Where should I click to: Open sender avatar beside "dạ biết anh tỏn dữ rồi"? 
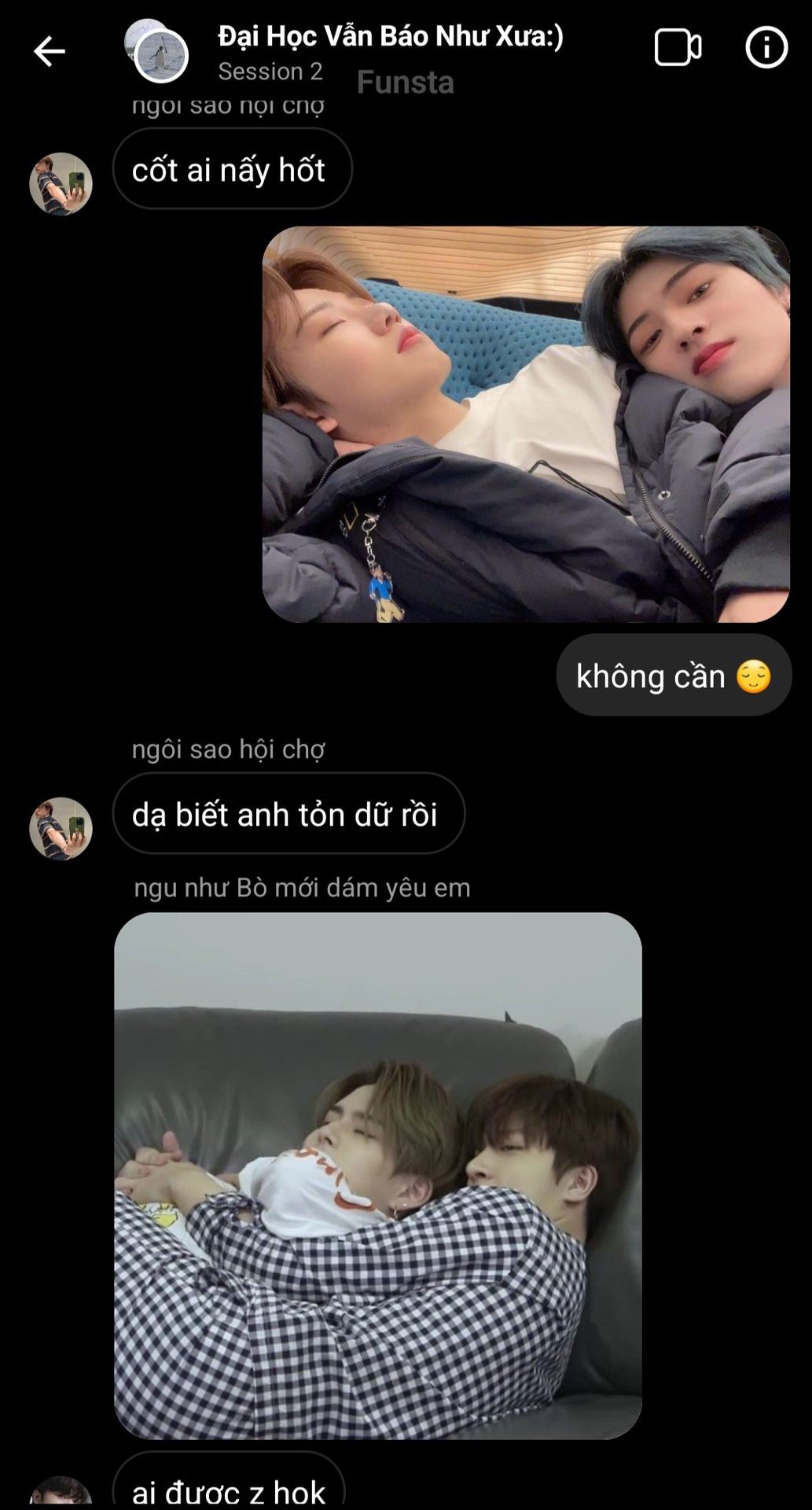pos(61,829)
